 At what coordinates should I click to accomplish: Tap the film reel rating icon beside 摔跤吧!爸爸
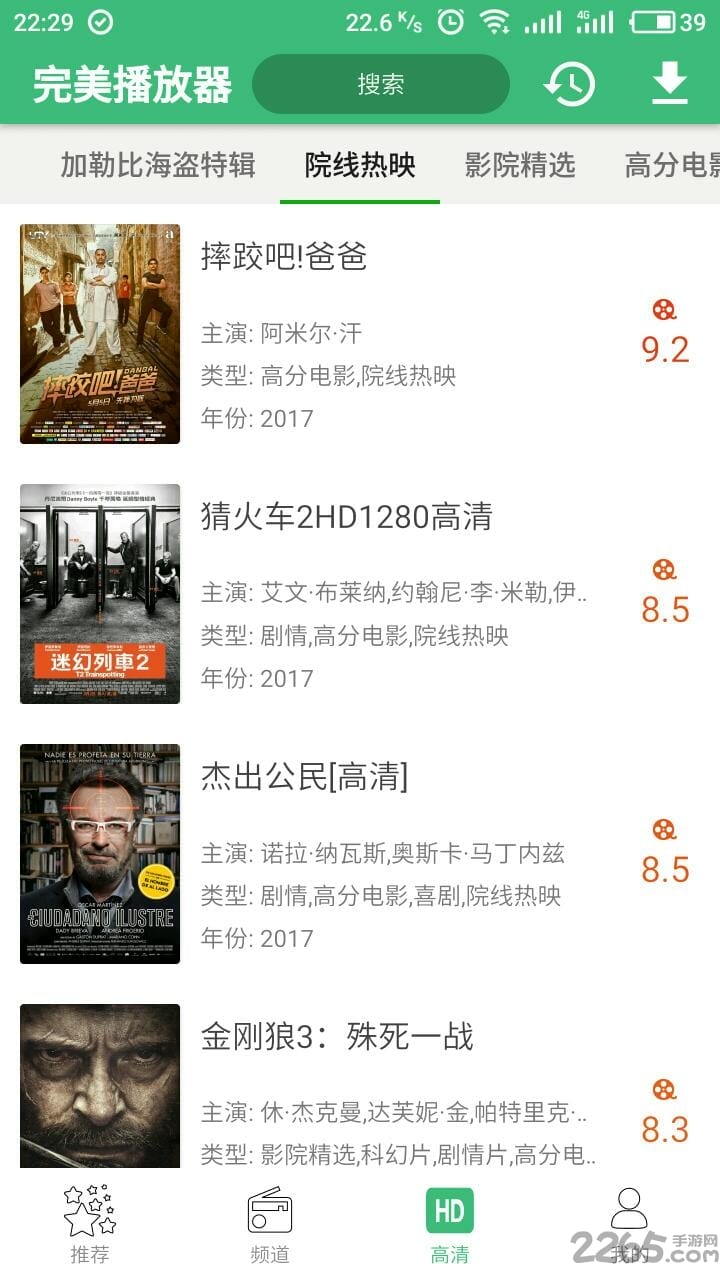pos(665,311)
